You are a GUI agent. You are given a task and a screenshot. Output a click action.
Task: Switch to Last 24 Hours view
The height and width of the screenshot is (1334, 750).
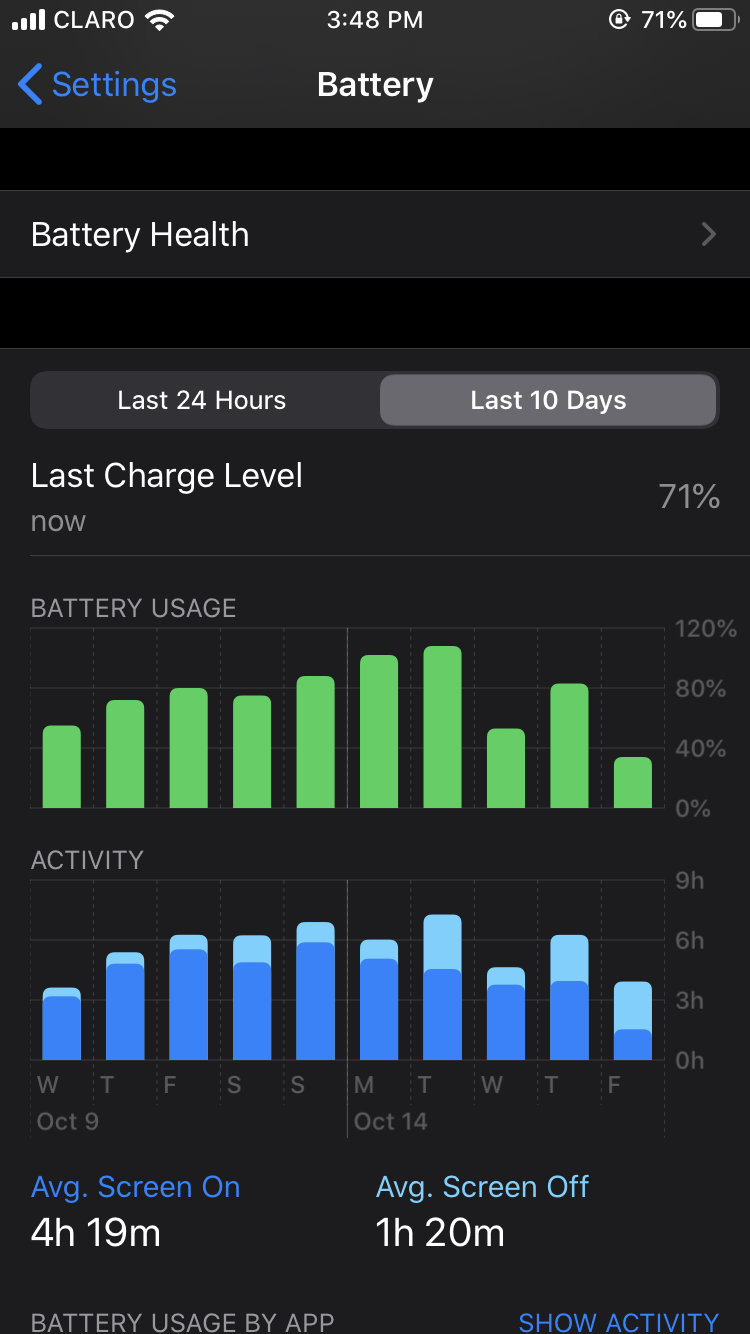coord(202,401)
